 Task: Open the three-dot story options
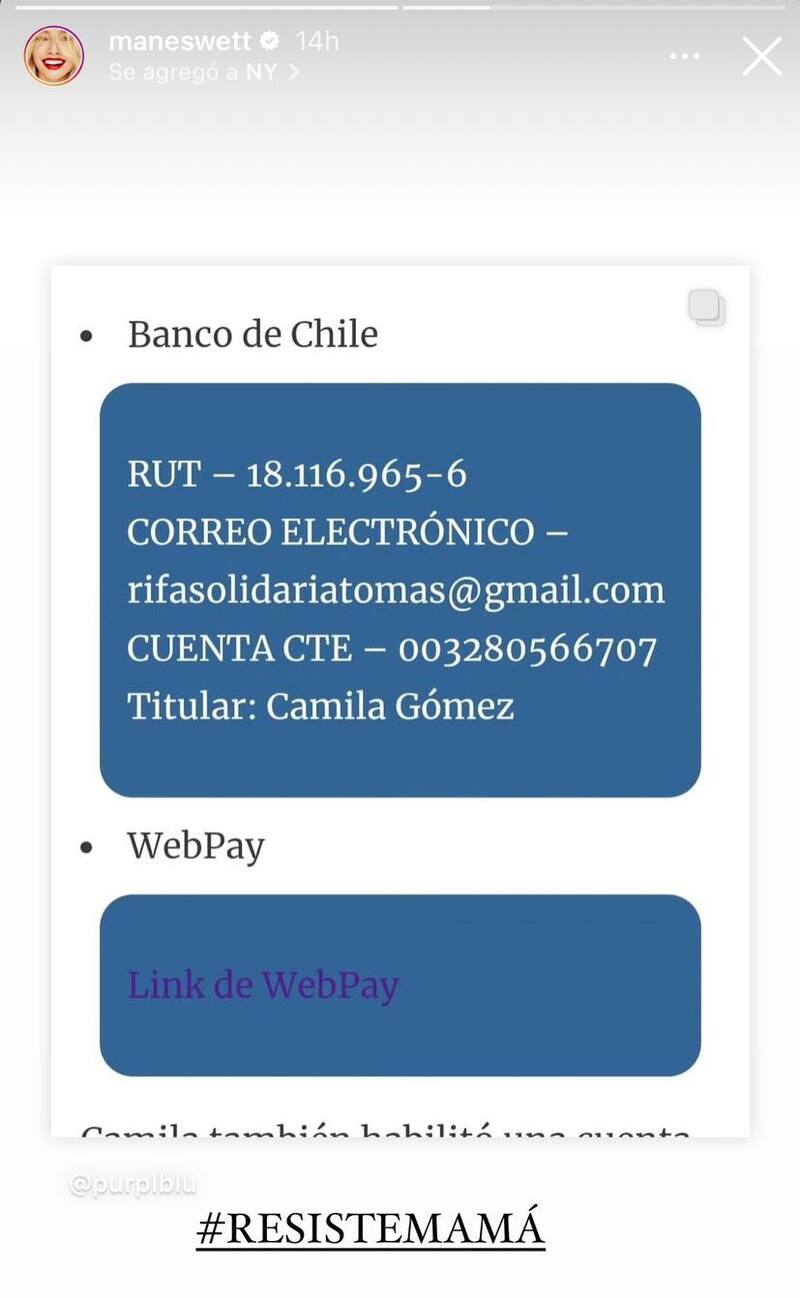pyautogui.click(x=685, y=57)
